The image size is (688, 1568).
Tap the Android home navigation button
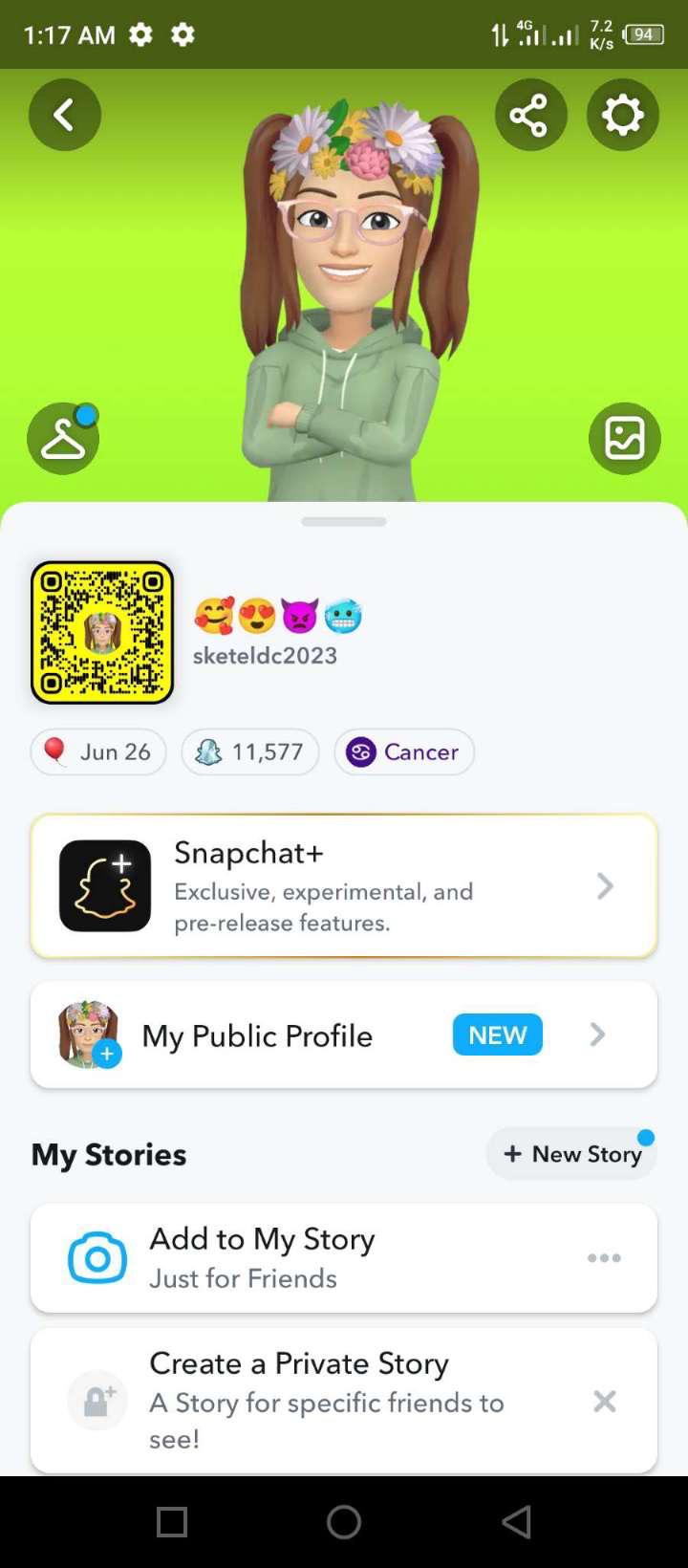pos(344,1521)
